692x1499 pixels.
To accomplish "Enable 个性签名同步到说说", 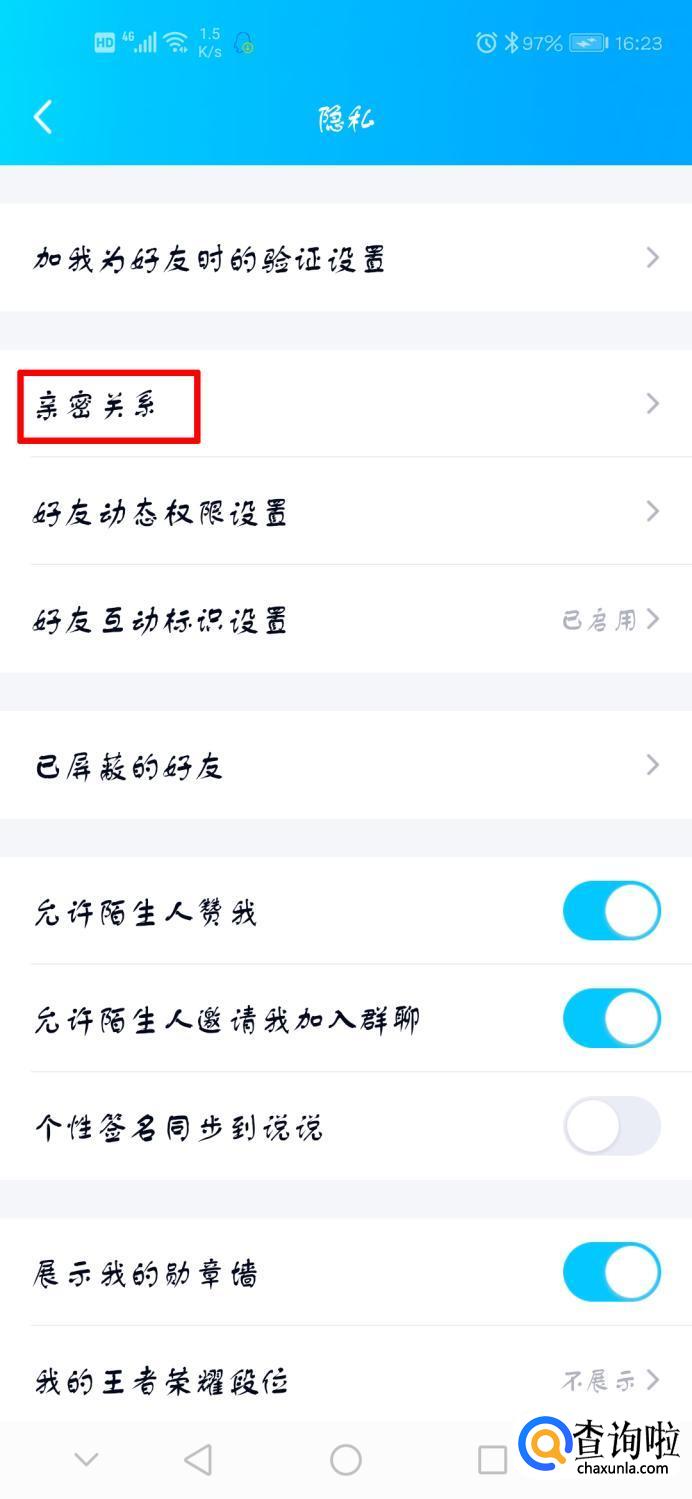I will tap(612, 1127).
